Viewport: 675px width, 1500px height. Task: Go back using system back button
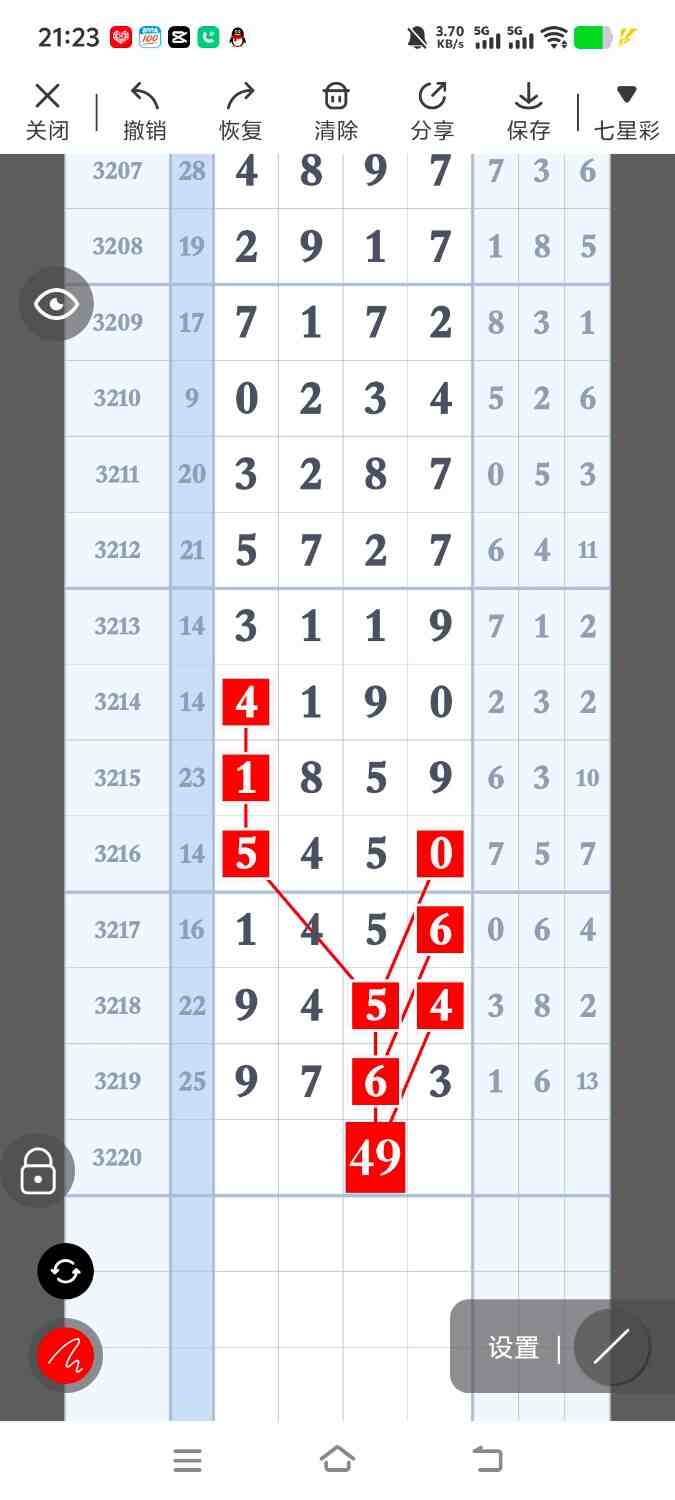pos(487,1460)
